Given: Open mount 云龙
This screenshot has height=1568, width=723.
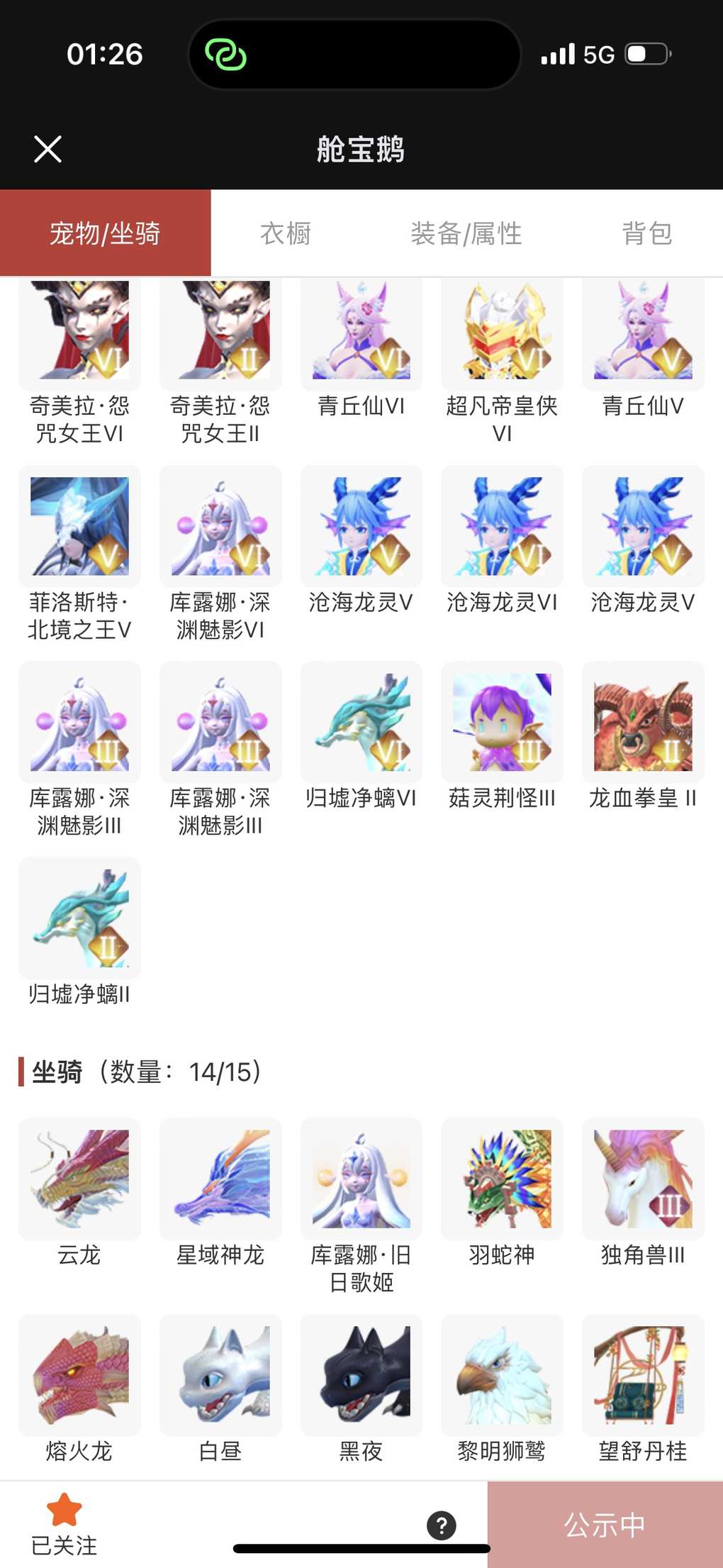Looking at the screenshot, I should coord(79,1179).
